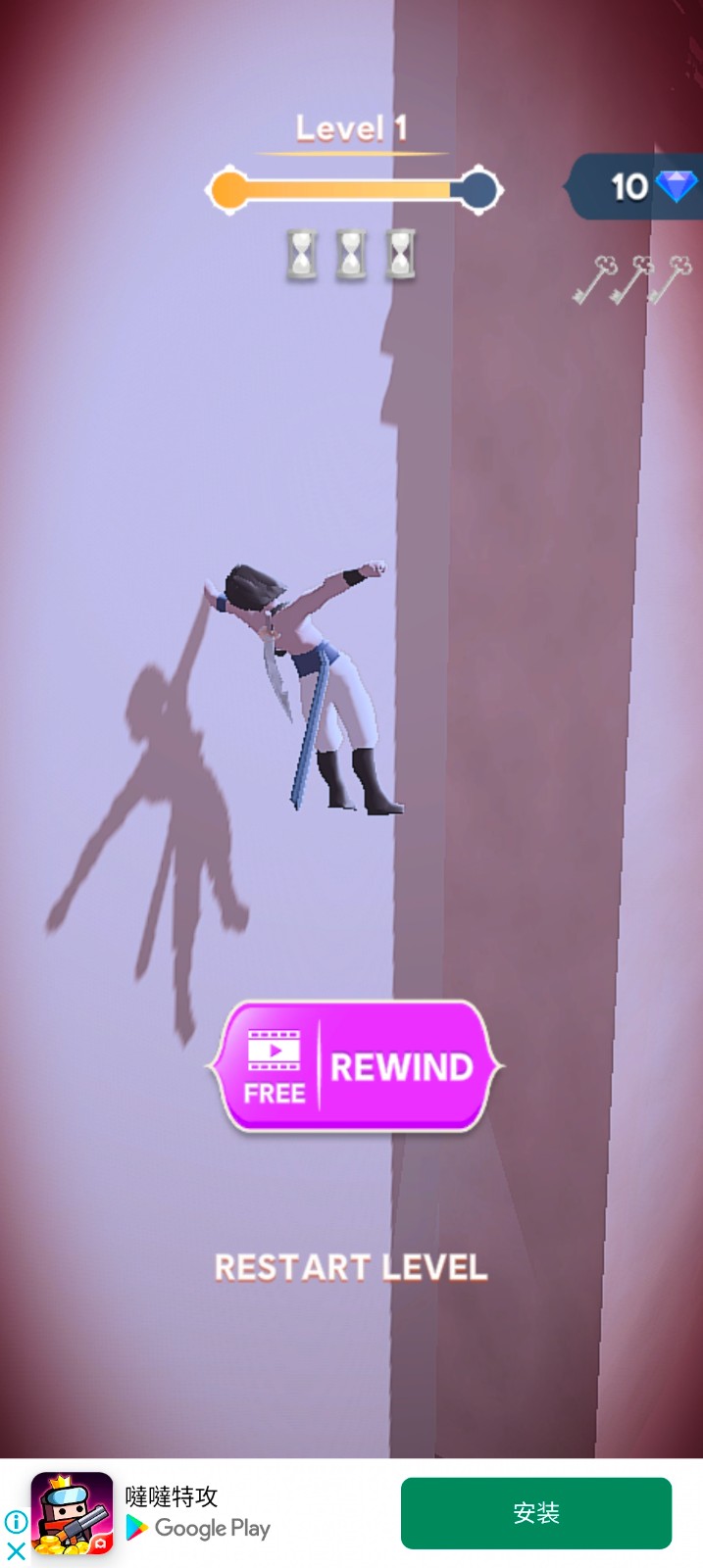Viewport: 703px width, 1568px height.
Task: Tap the green install button in ad
Action: coord(535,1513)
